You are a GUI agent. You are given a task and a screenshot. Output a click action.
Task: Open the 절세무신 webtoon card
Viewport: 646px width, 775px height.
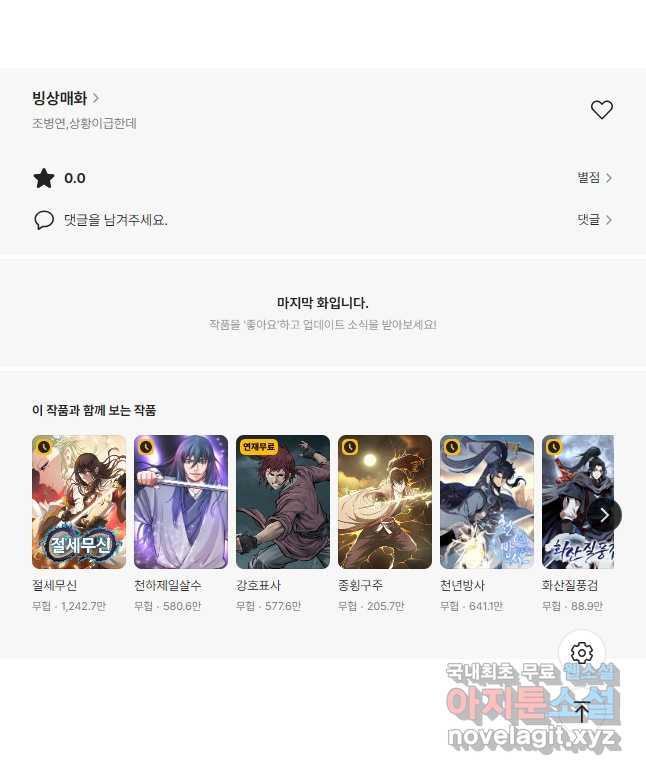[x=79, y=502]
